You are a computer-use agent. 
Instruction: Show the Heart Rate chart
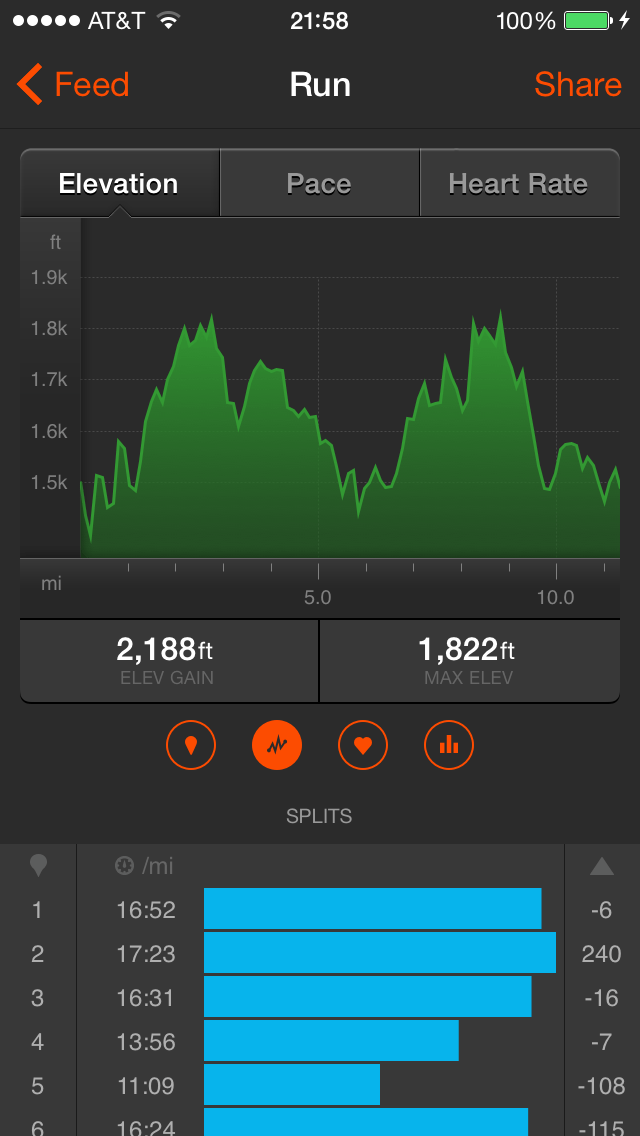[x=518, y=184]
